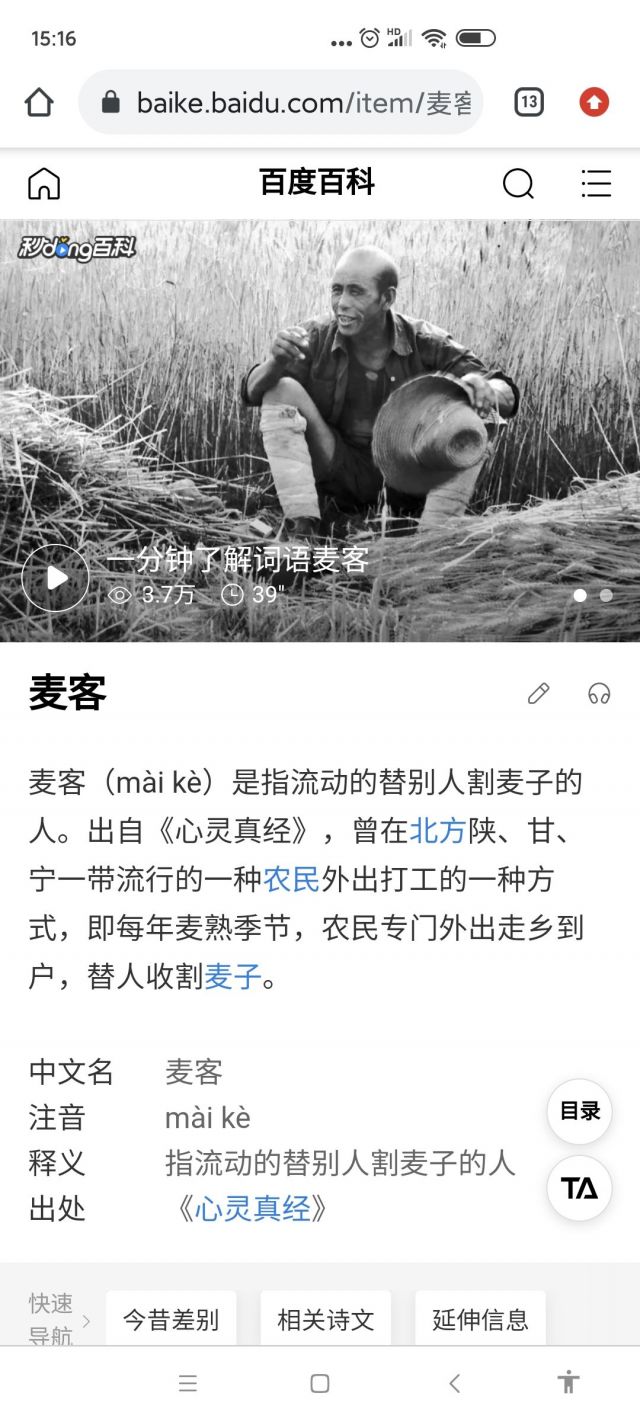Follow the 麦子 link
The image size is (640, 1422).
tap(233, 976)
